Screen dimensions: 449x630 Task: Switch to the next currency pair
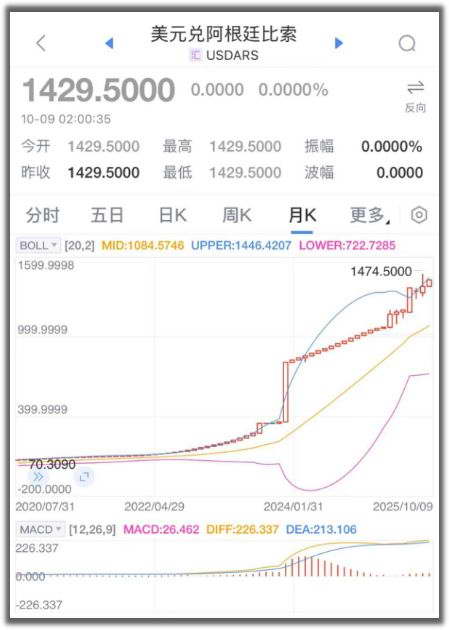(339, 43)
